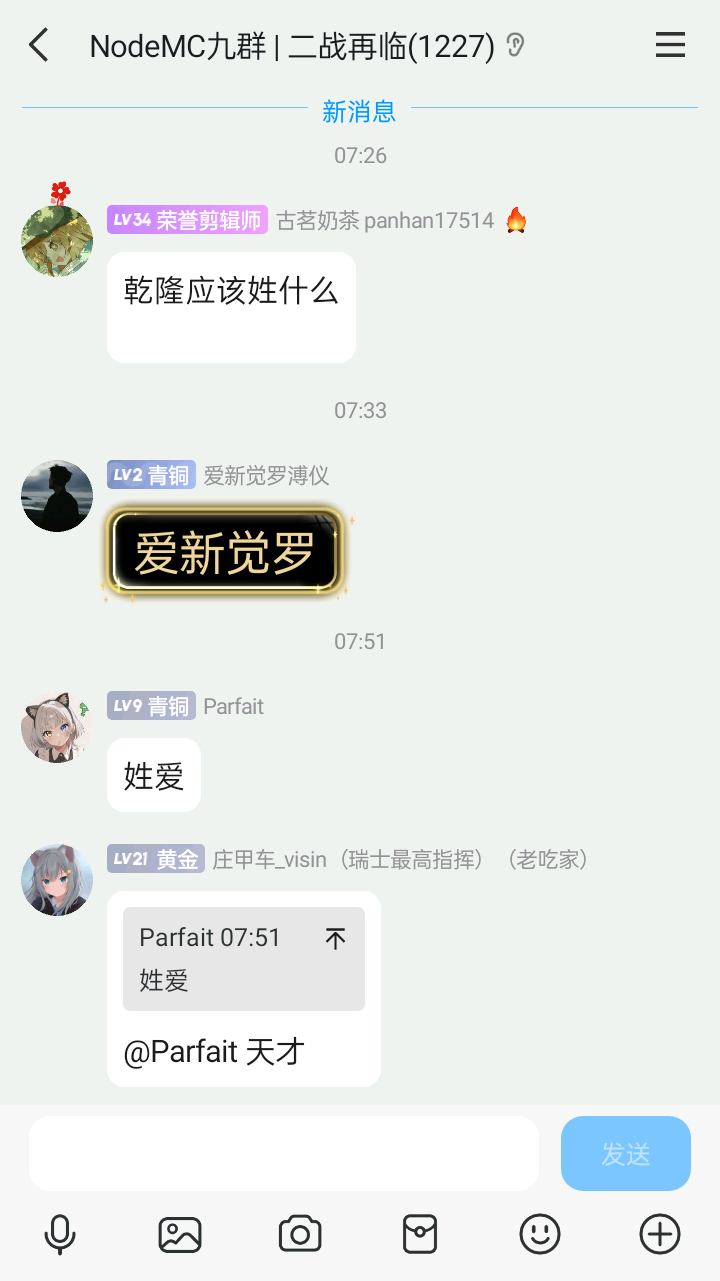Screen dimensions: 720x1281
Task: Open the emoji panel
Action: click(540, 1235)
